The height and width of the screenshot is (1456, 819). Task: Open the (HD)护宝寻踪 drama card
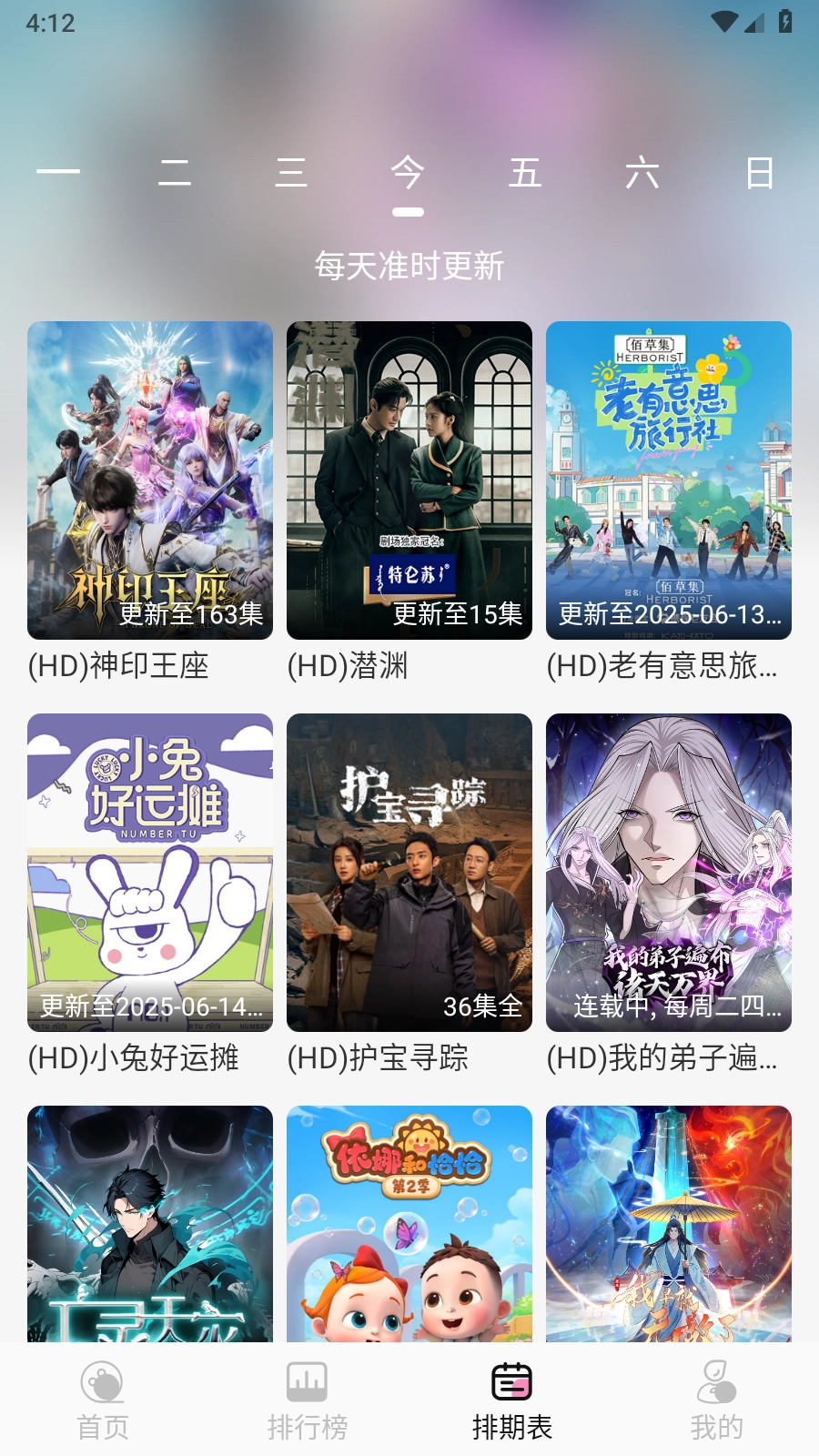[x=409, y=873]
